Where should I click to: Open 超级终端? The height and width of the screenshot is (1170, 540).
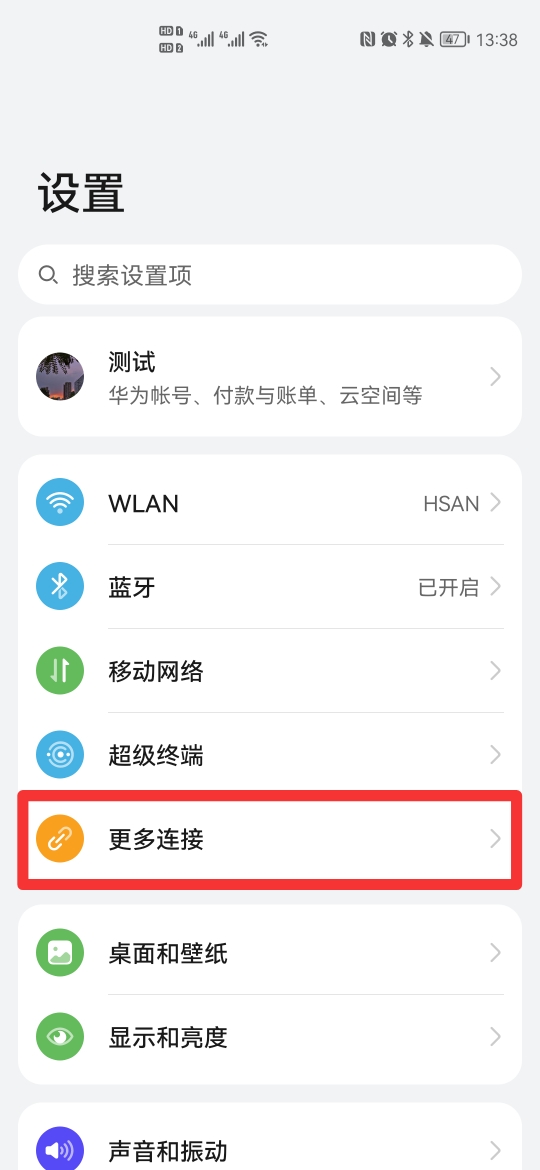(269, 755)
